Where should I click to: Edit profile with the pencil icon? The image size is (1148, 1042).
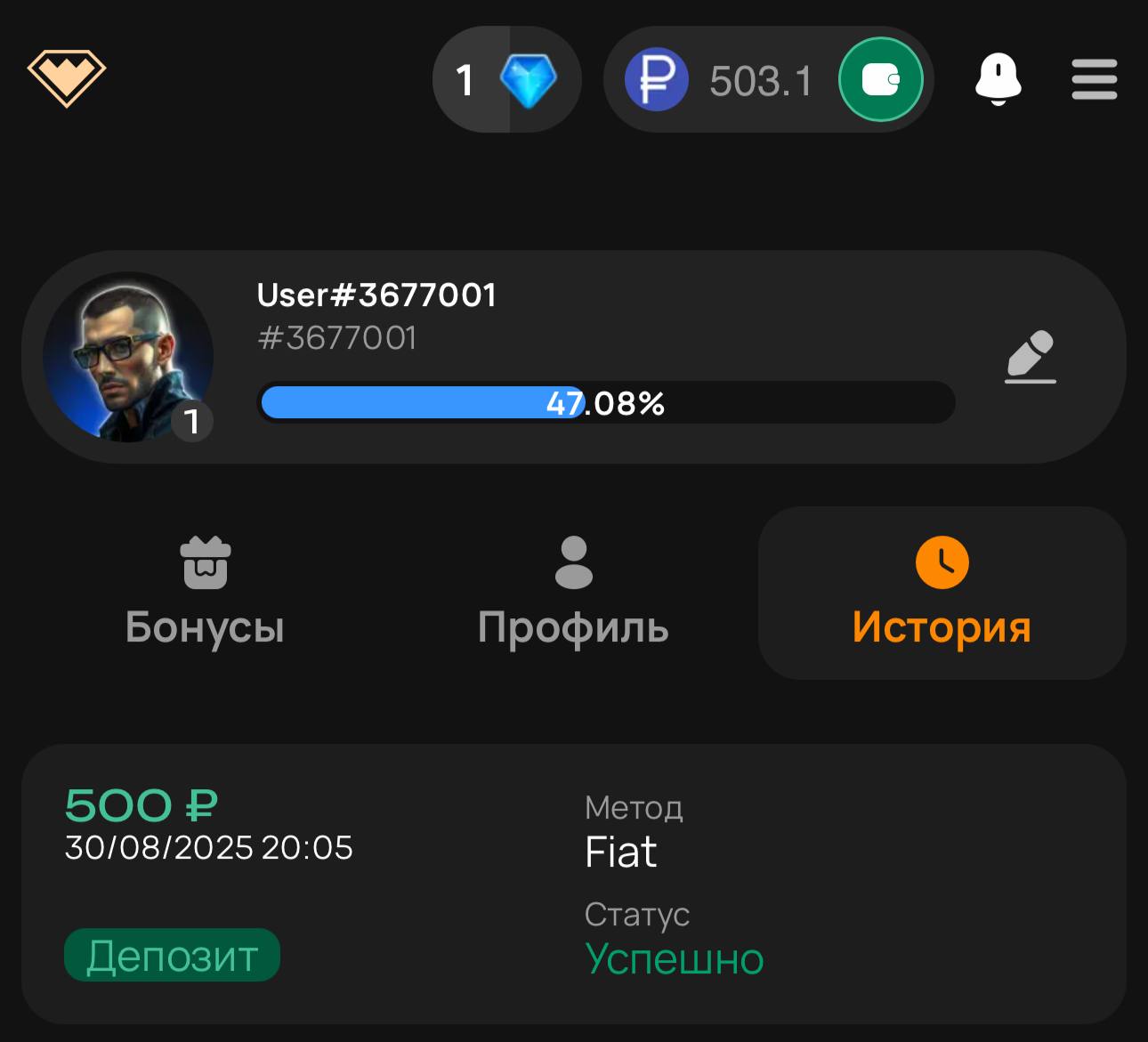1031,357
